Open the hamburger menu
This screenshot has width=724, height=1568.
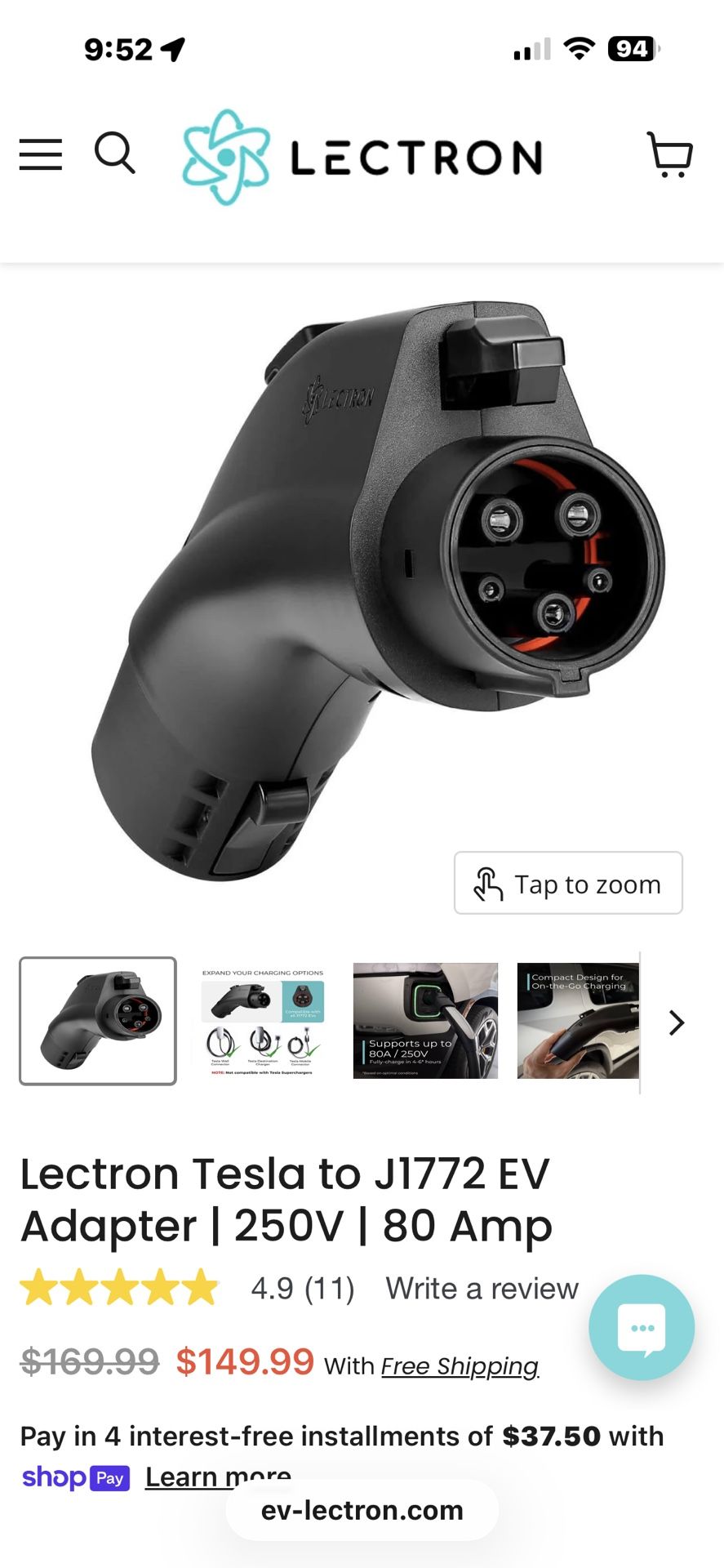(x=41, y=154)
